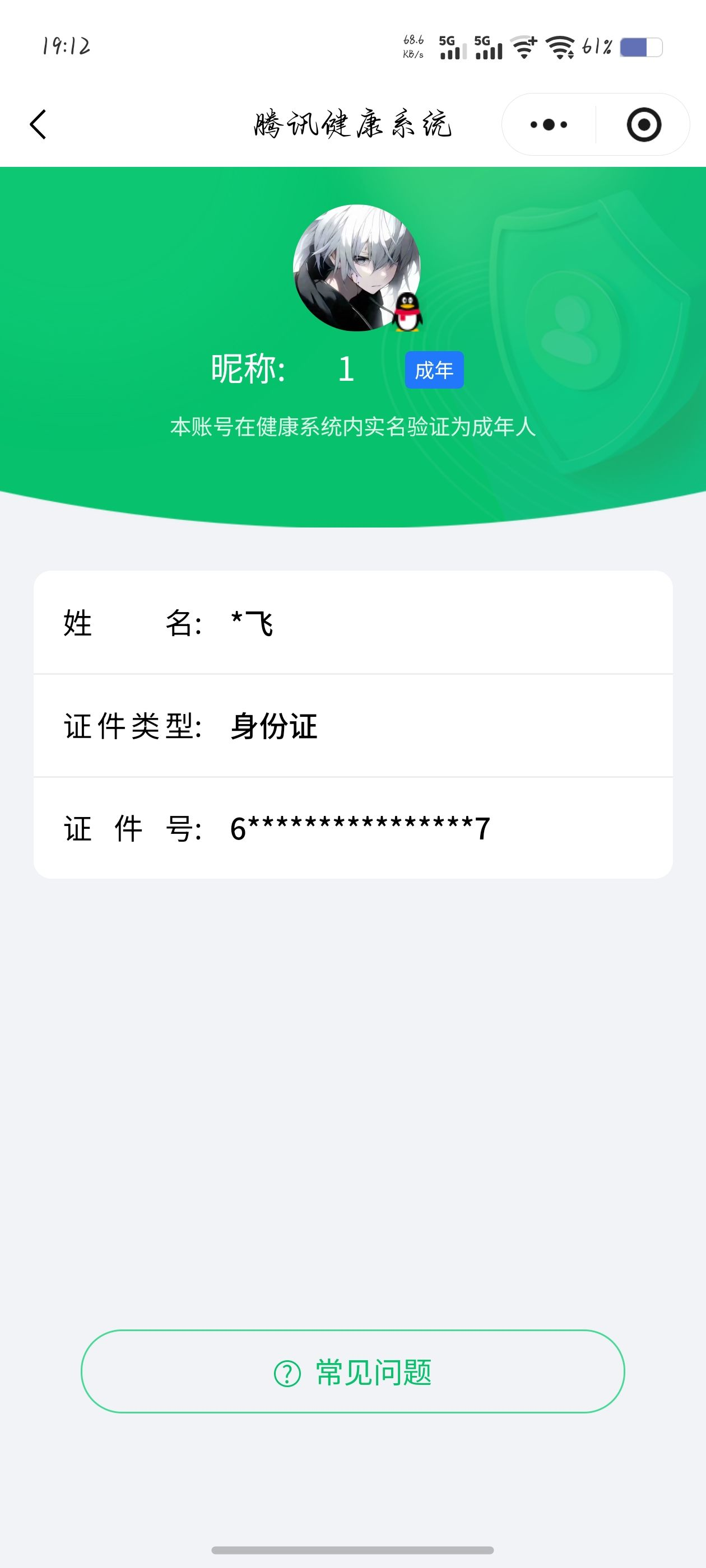This screenshot has width=706, height=1568.
Task: Tap the capsule close/home circle icon
Action: 644,124
